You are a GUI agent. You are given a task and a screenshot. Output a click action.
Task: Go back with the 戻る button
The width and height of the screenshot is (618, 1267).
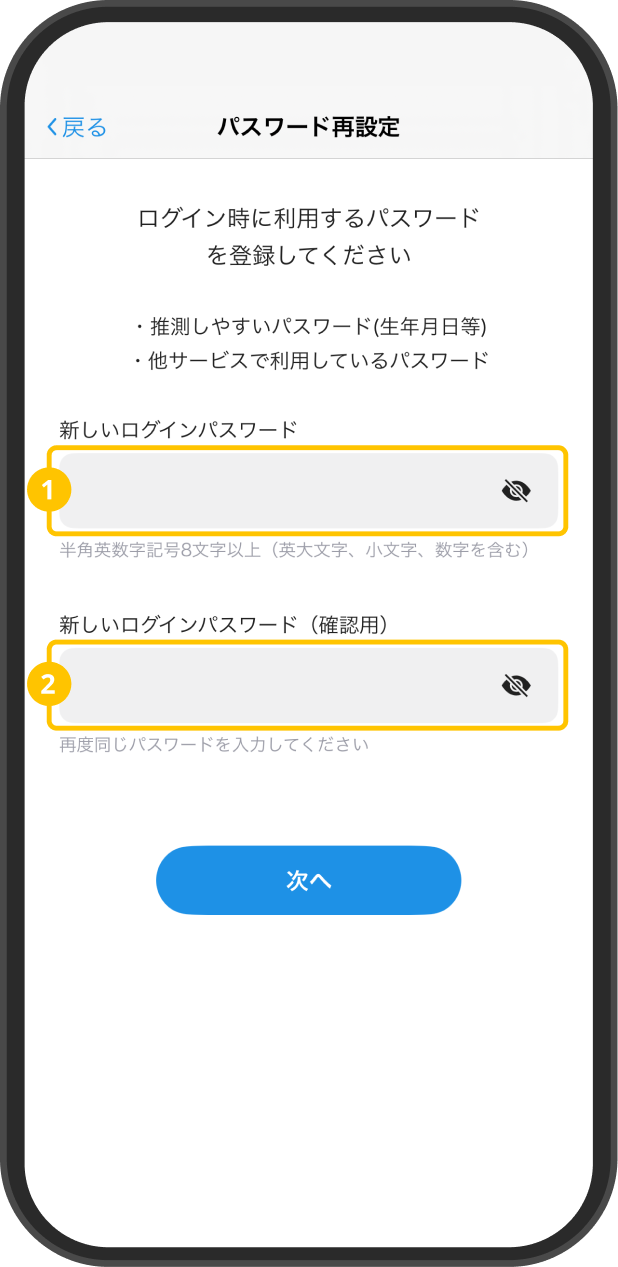tap(76, 127)
